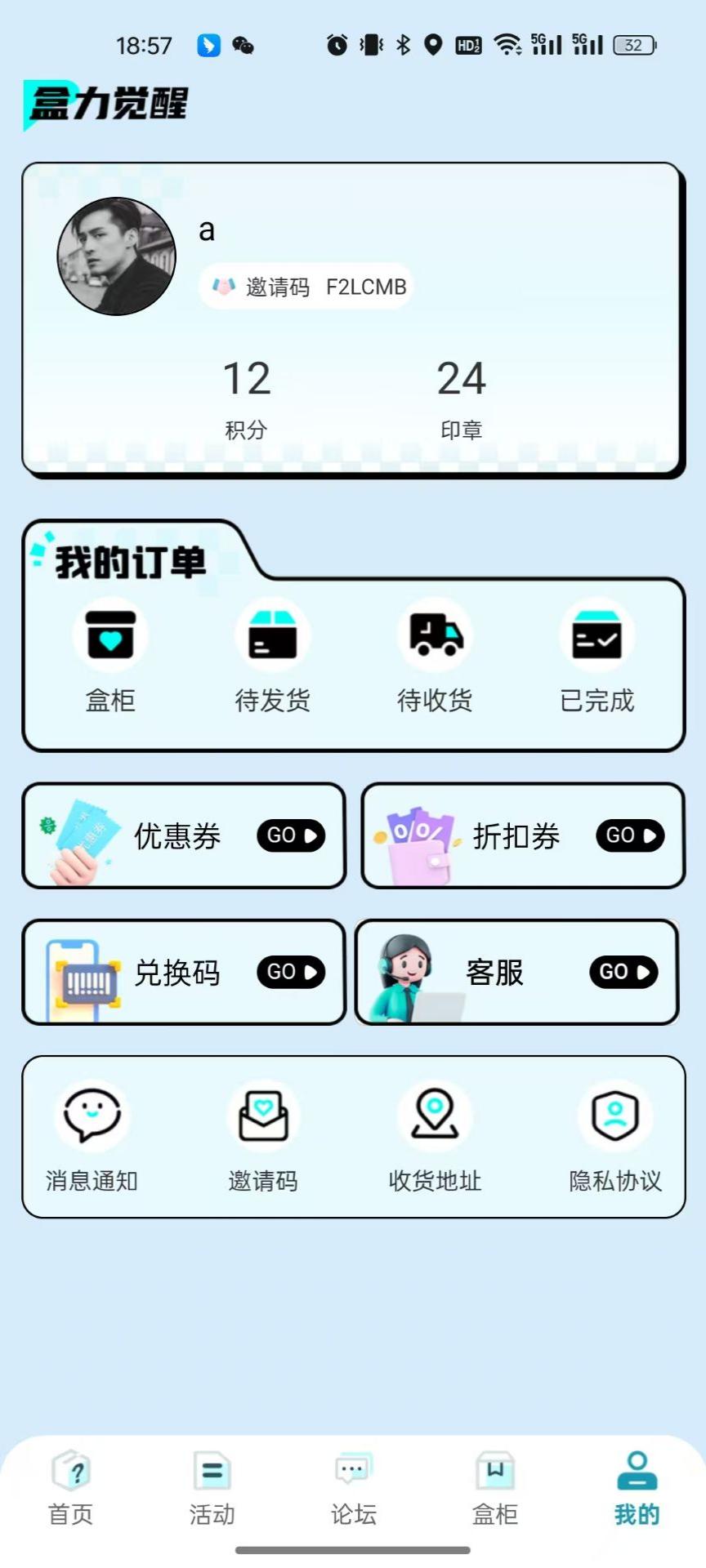Open the 盒柜 order icon
The height and width of the screenshot is (1568, 706).
click(110, 635)
